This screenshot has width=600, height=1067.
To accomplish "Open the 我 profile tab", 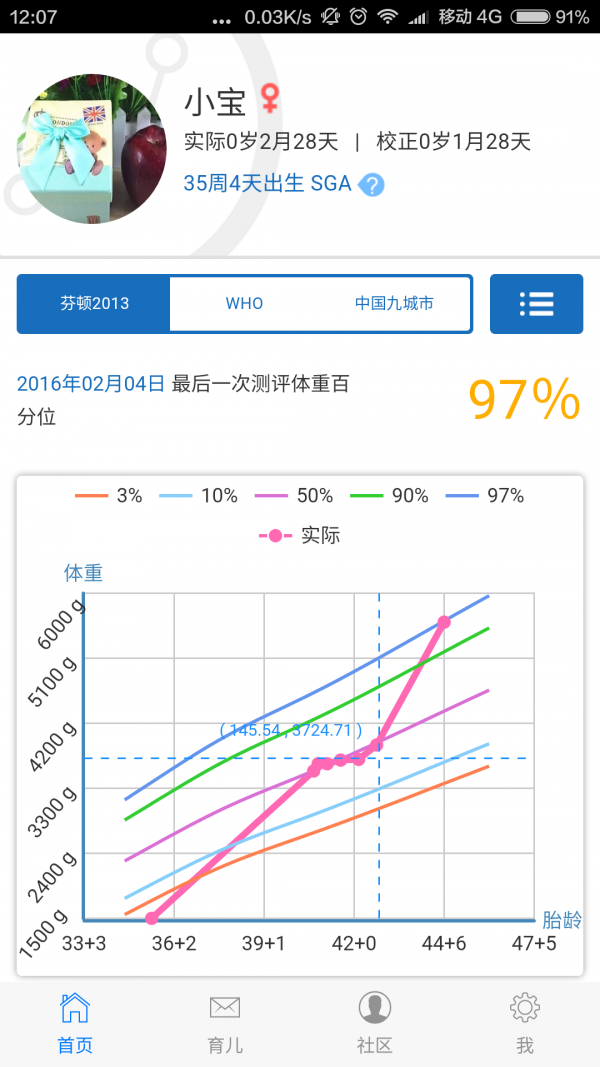I will pyautogui.click(x=525, y=1023).
